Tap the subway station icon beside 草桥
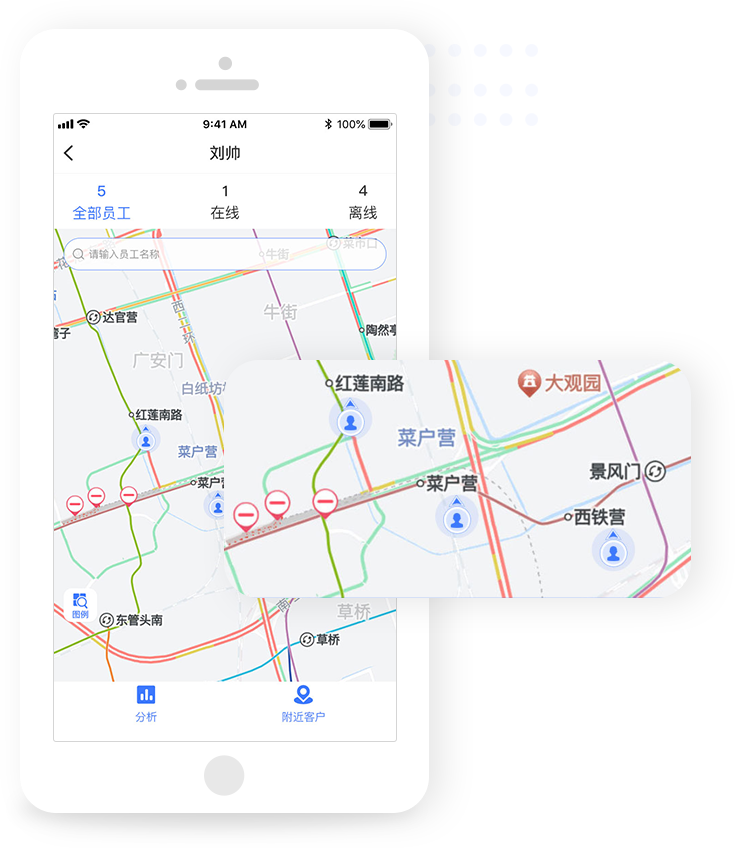This screenshot has height=848, width=735. (307, 639)
